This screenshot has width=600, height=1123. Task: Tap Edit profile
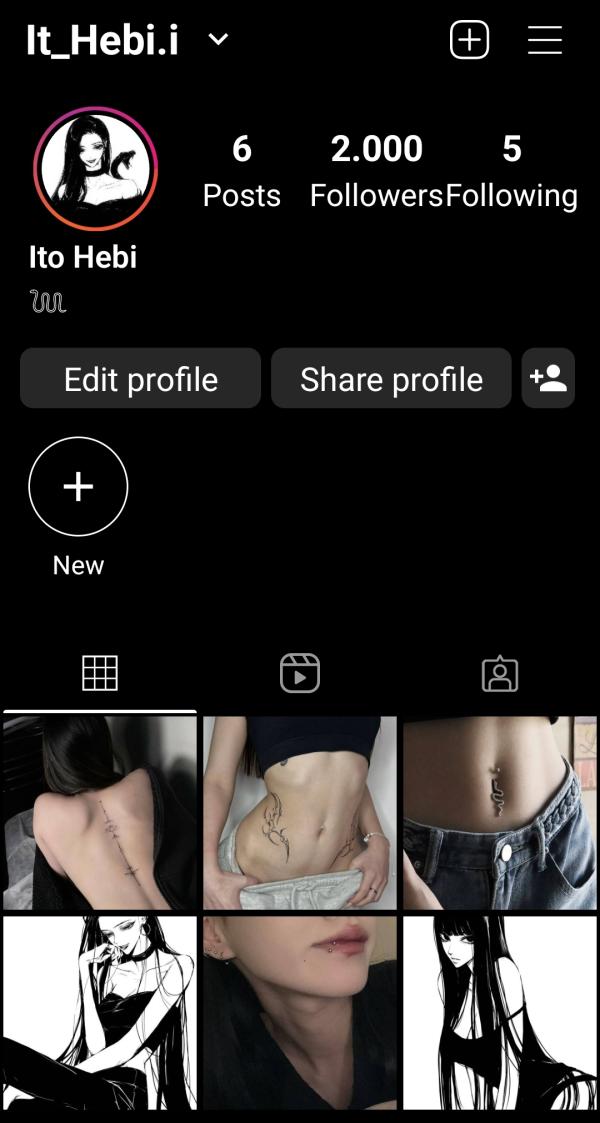141,379
